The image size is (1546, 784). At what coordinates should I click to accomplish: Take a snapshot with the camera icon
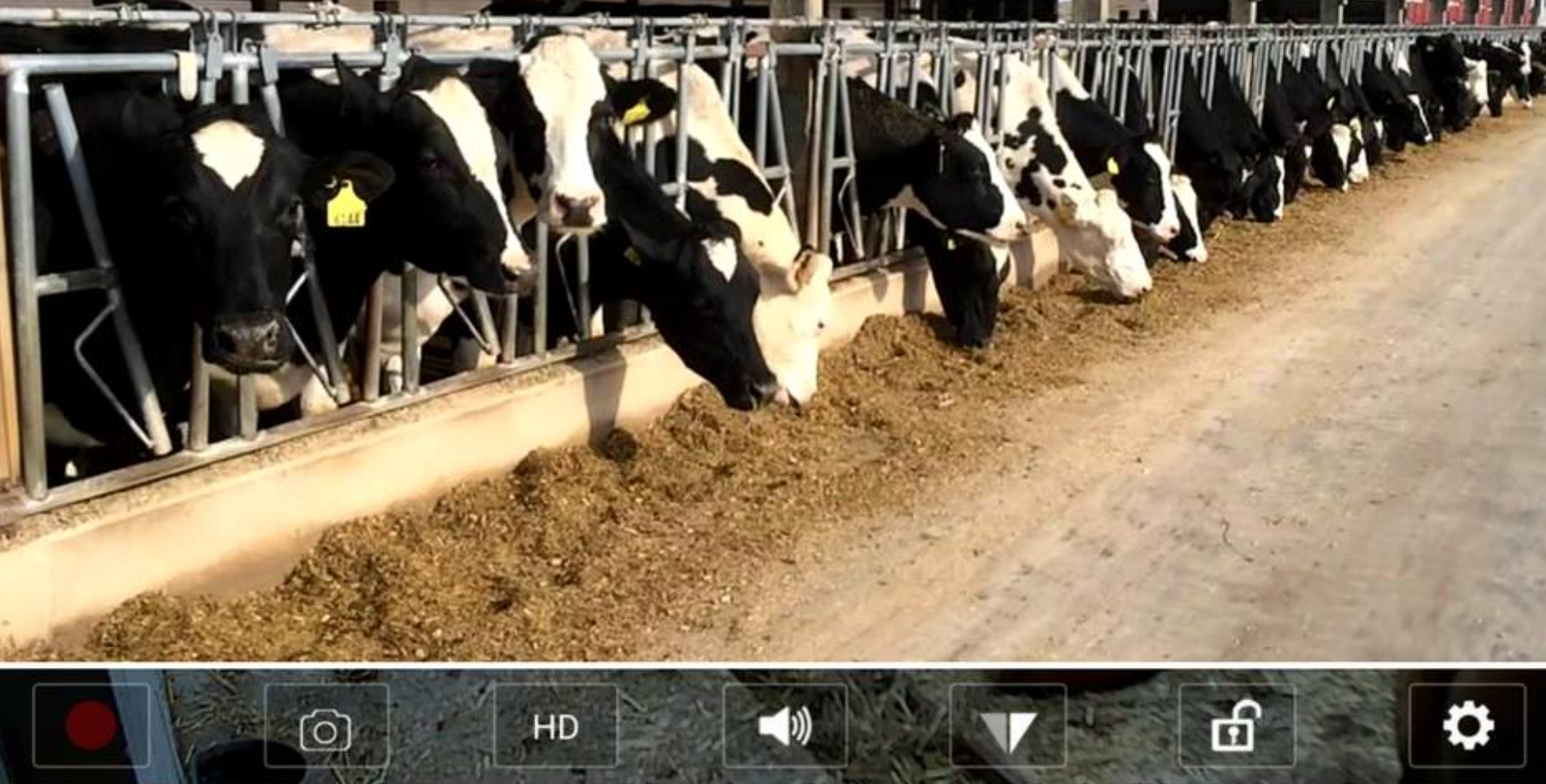(x=325, y=726)
